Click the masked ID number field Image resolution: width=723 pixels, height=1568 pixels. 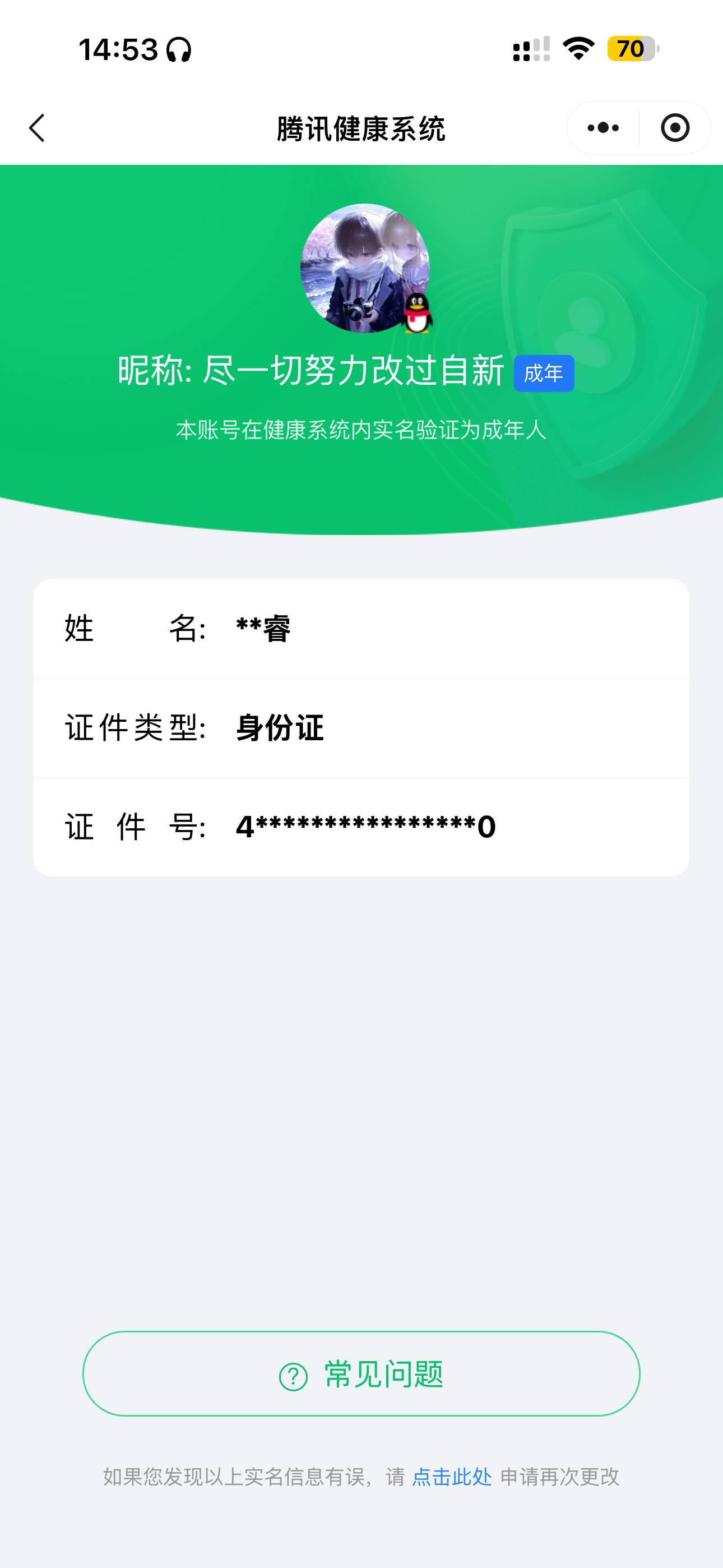(365, 827)
